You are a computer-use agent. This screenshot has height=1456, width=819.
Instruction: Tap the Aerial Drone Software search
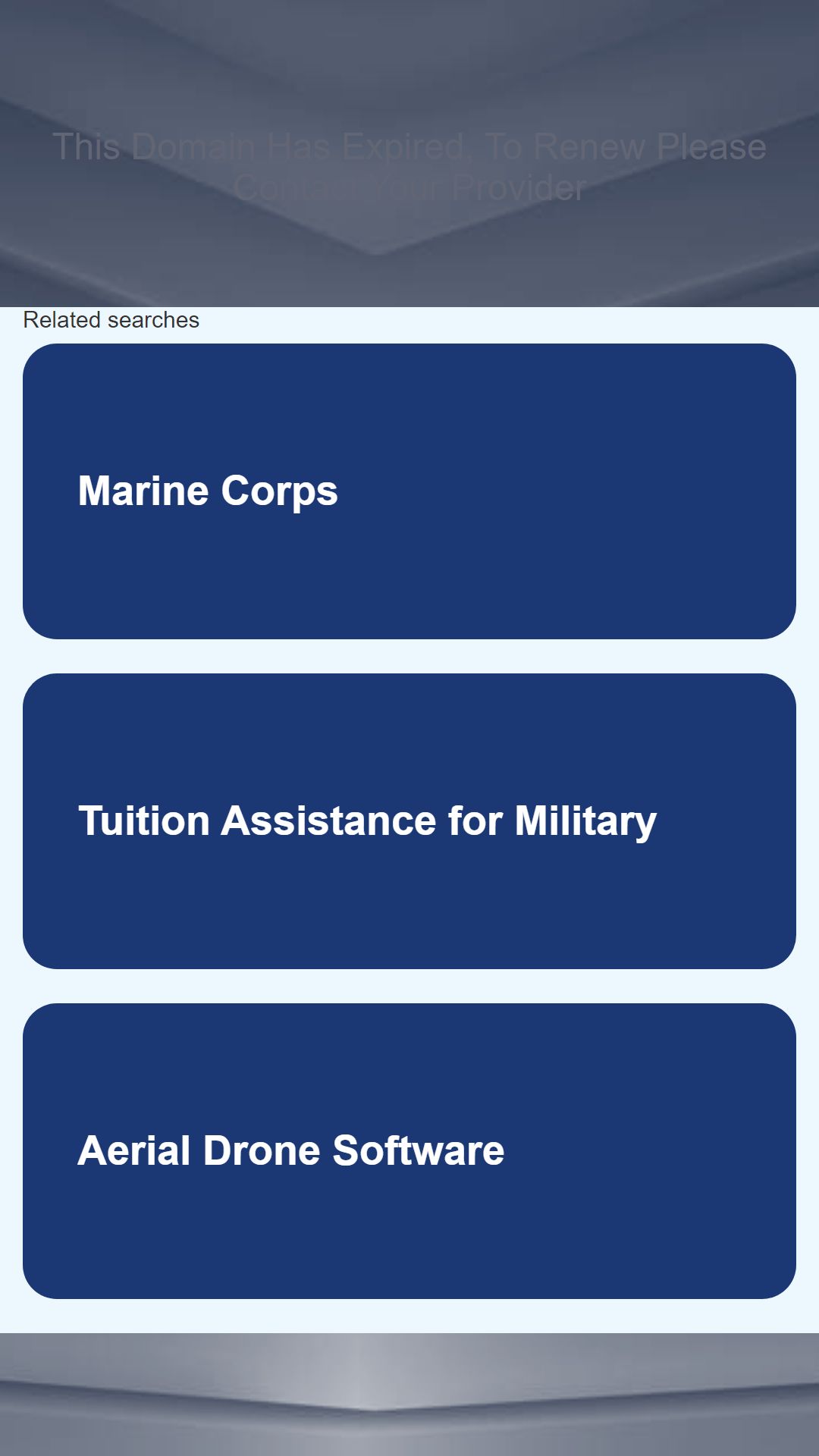click(409, 1151)
